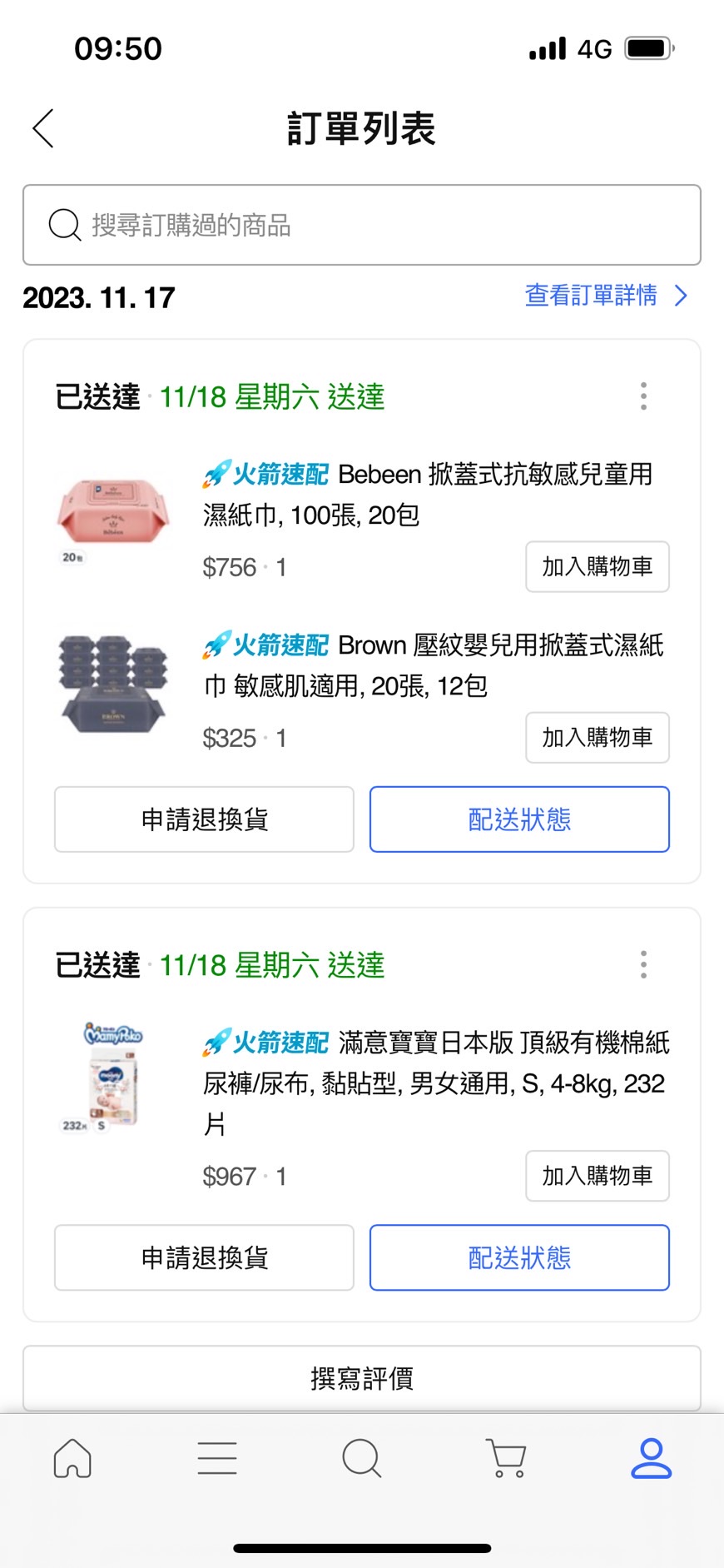The height and width of the screenshot is (1568, 724).
Task: Add 滿意寶寶 diapers to cart
Action: click(597, 1176)
